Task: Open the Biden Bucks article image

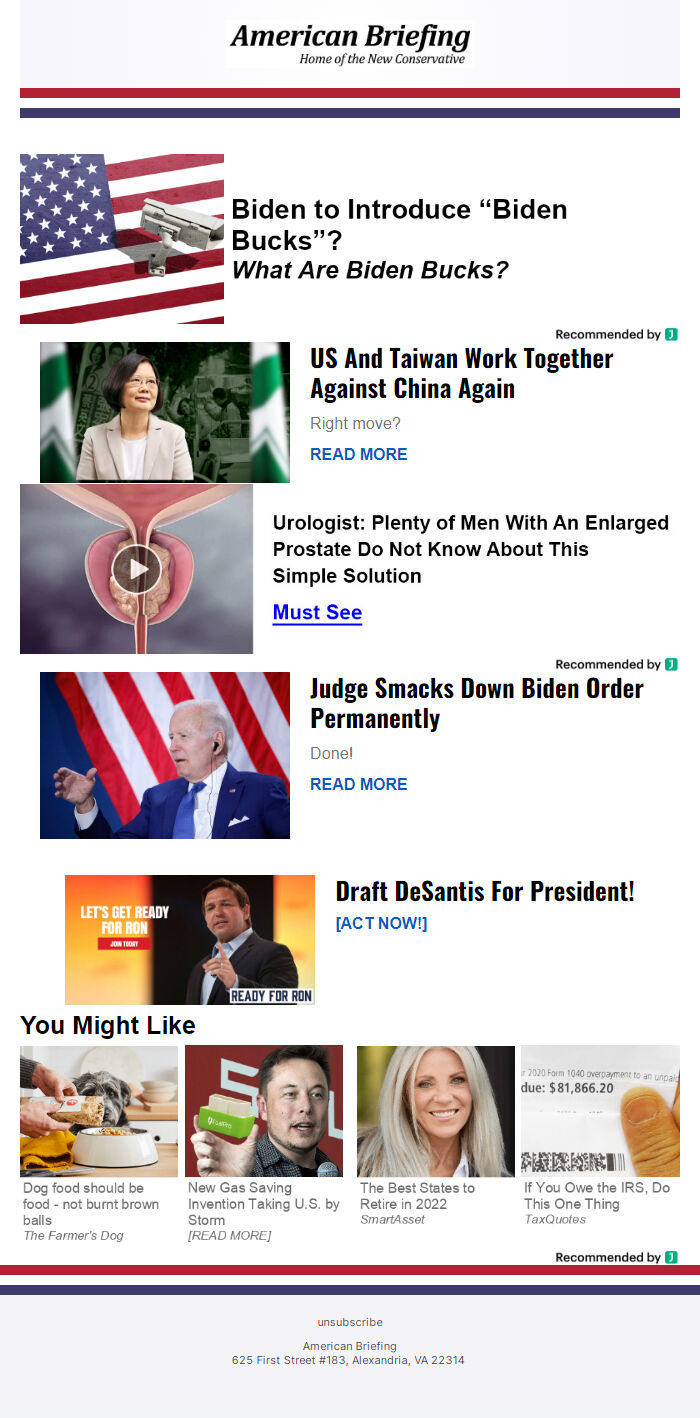Action: 122,239
